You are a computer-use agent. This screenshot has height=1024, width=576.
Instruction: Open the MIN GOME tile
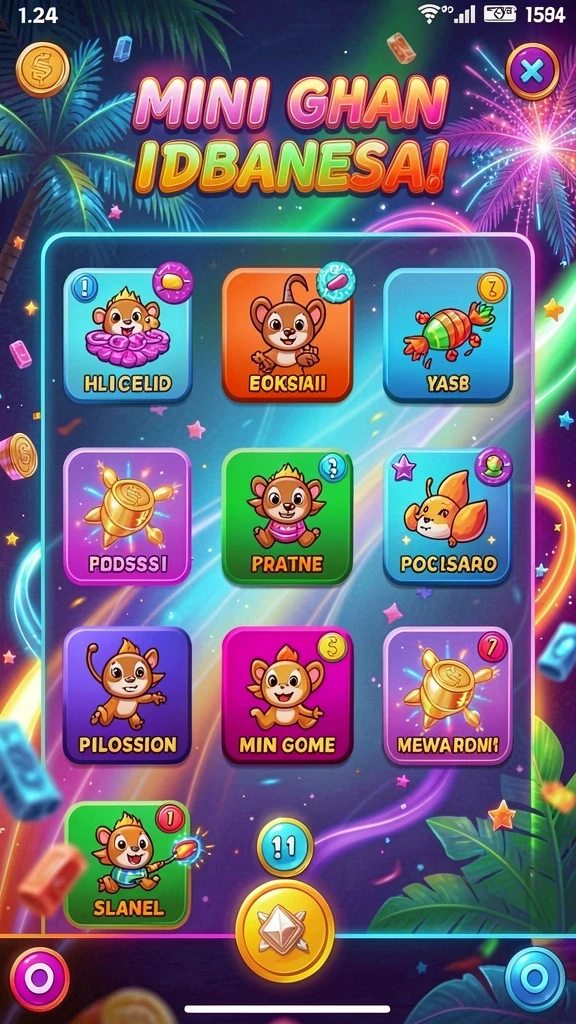[x=287, y=695]
